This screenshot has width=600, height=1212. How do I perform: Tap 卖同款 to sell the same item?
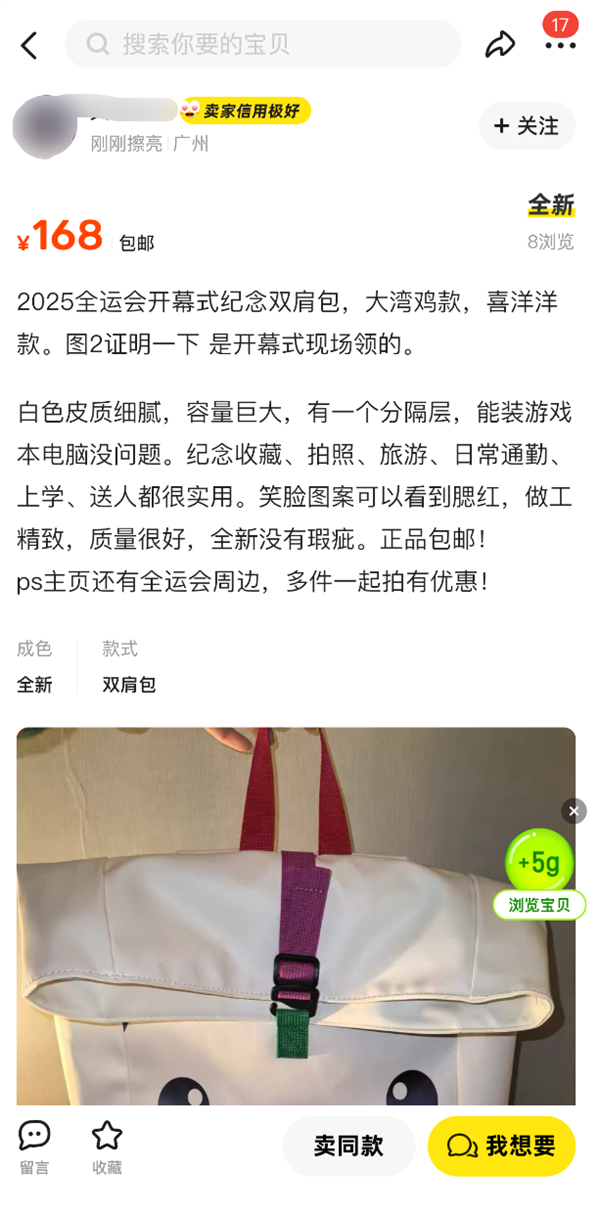pos(348,1146)
